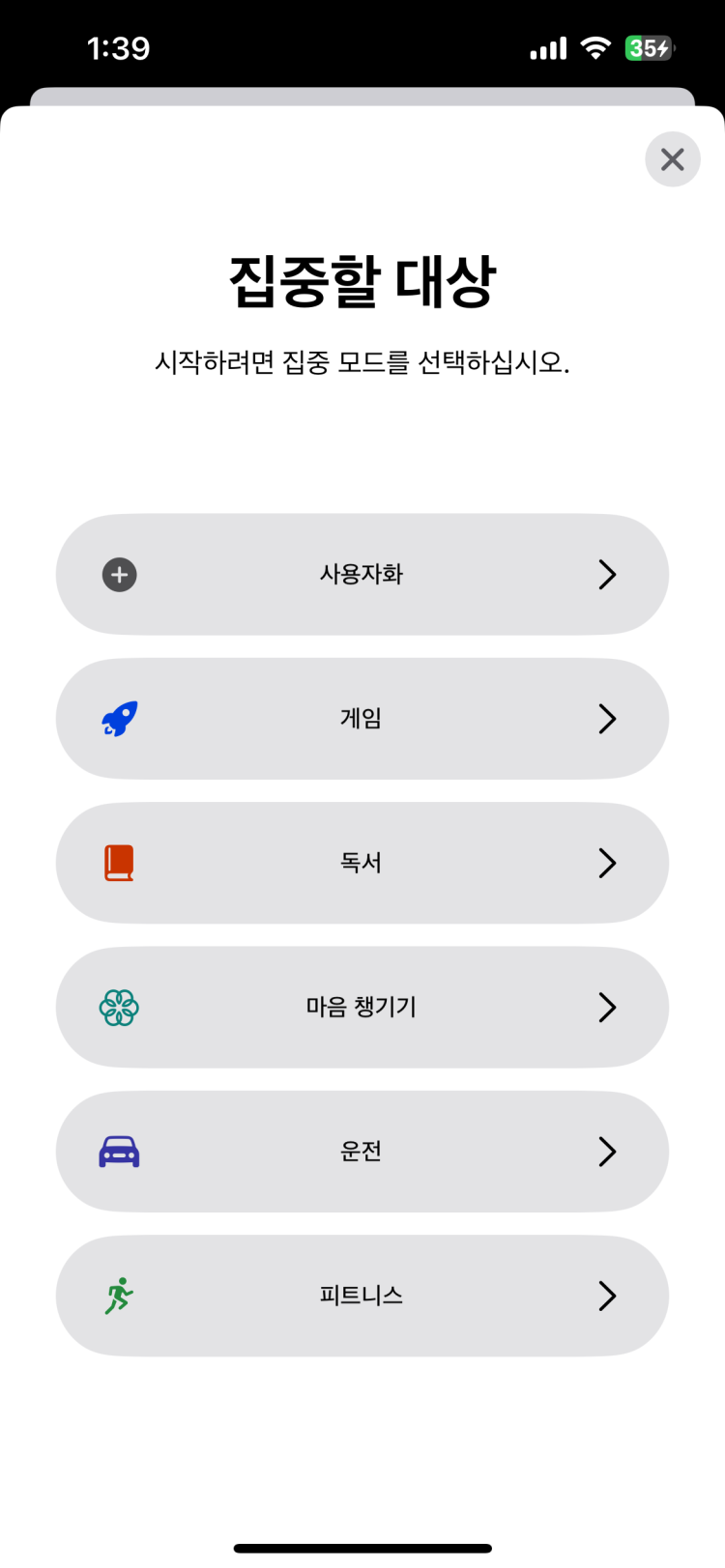The width and height of the screenshot is (725, 1568).
Task: Open the 마음 챙기기 Focus option
Action: (x=362, y=1007)
